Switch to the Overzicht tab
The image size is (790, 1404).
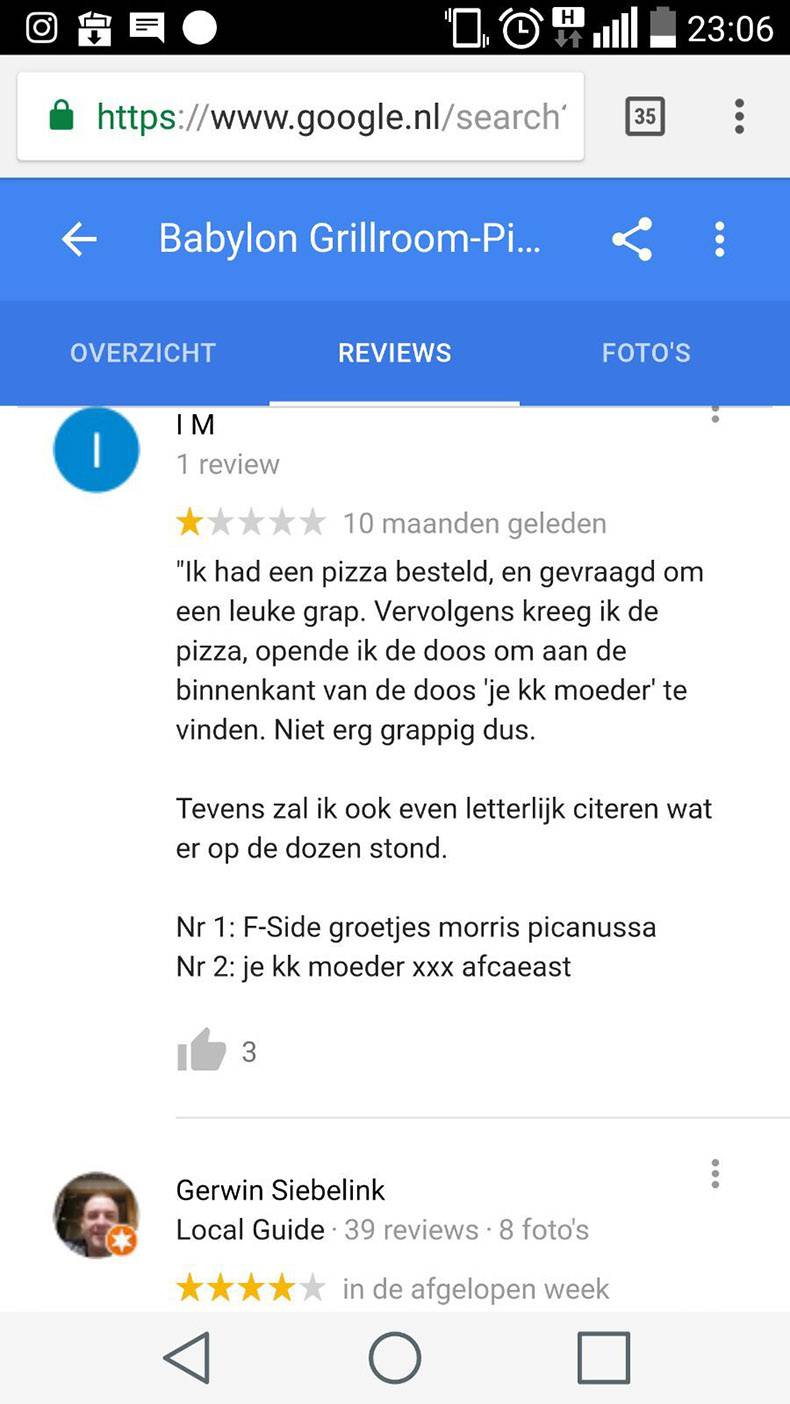[x=143, y=352]
